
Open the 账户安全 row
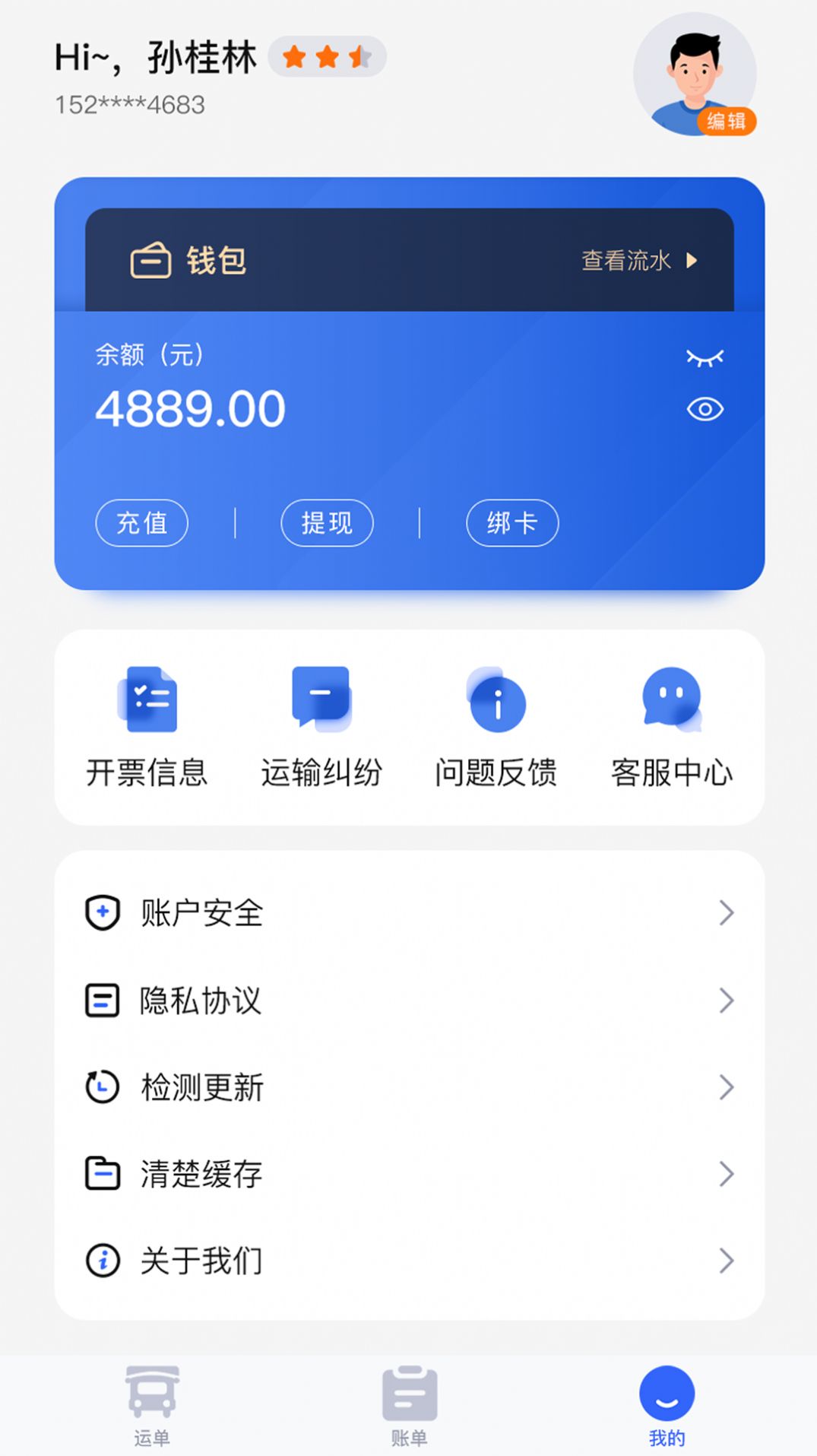[x=409, y=913]
